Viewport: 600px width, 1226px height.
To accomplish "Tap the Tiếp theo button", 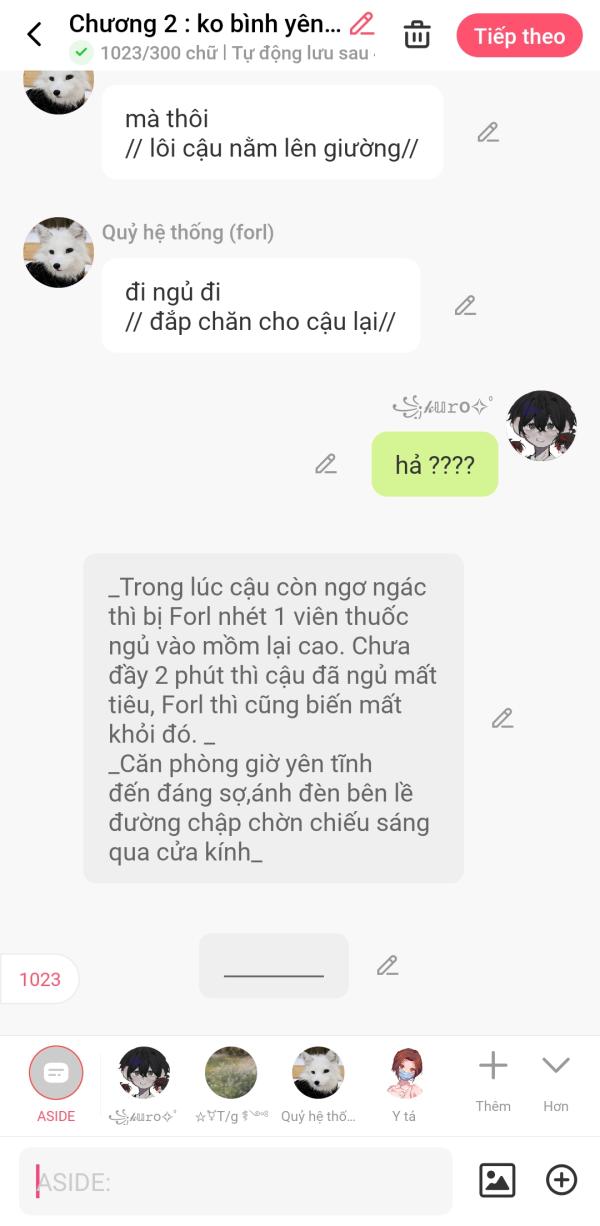I will click(519, 37).
